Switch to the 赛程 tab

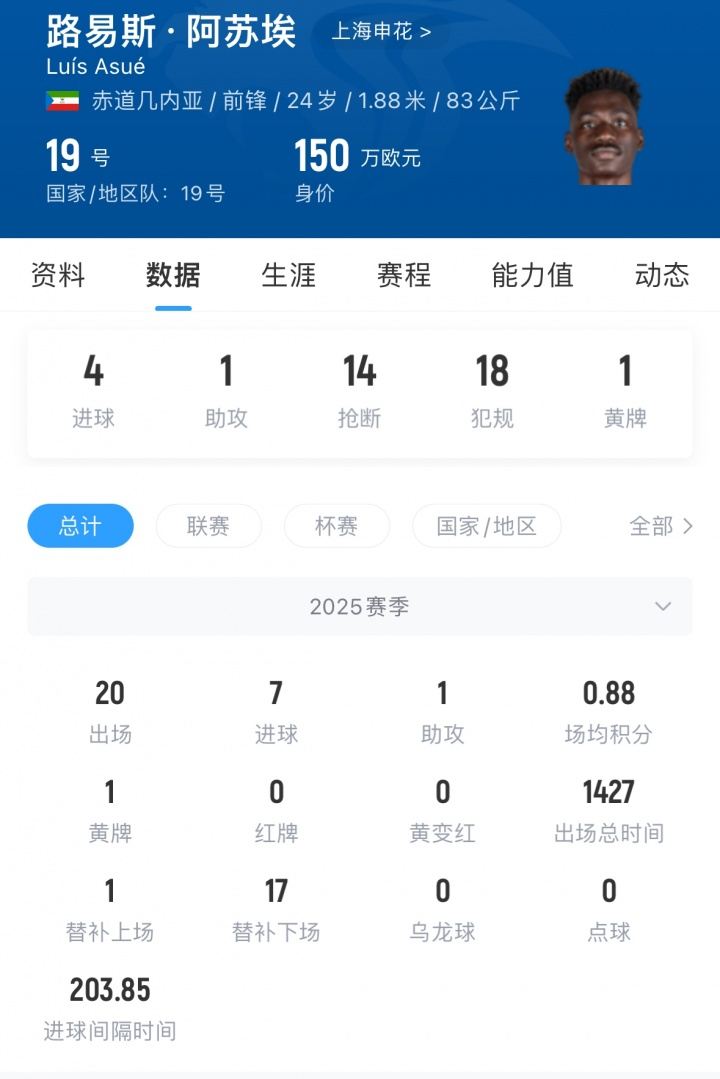pyautogui.click(x=403, y=275)
